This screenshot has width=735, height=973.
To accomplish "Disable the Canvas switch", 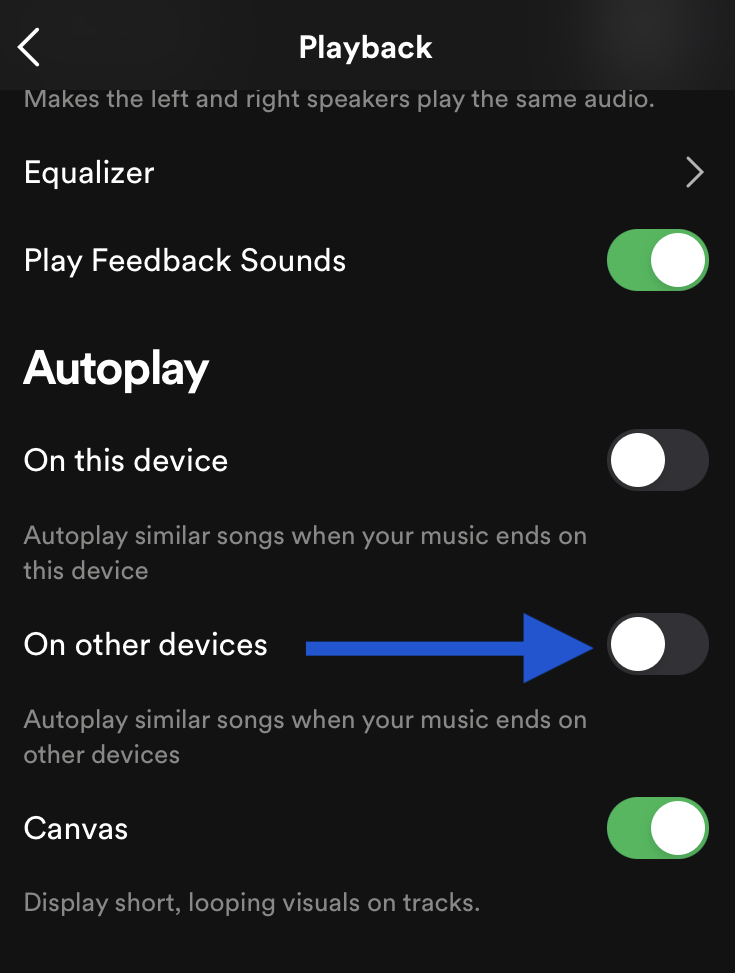I will pyautogui.click(x=657, y=829).
